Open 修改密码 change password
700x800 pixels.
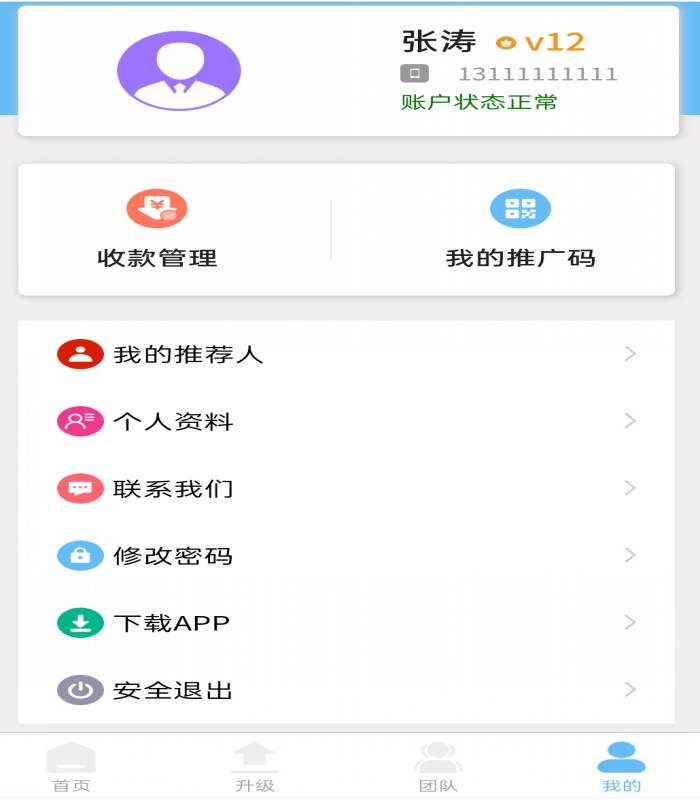coord(346,555)
